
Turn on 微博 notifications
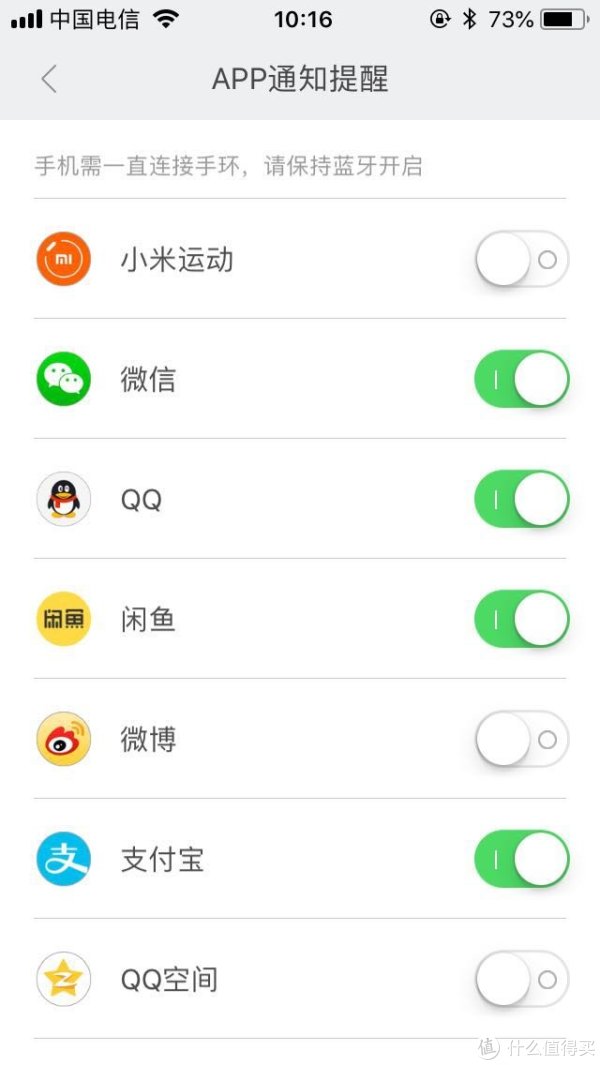[522, 739]
